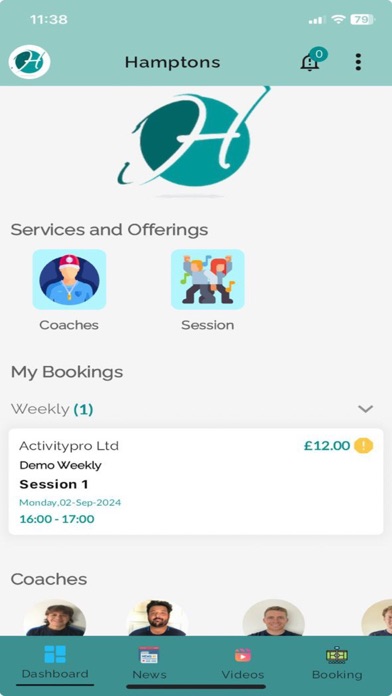This screenshot has height=696, width=392.
Task: Switch to the Videos tab
Action: coord(243,663)
